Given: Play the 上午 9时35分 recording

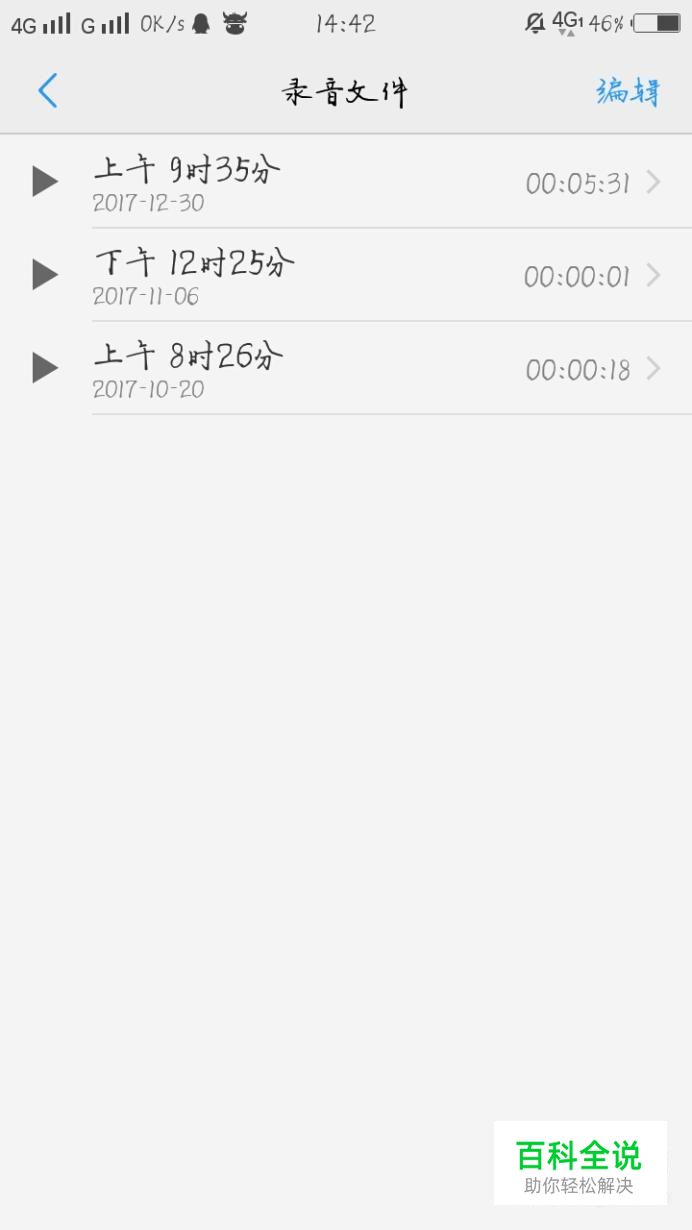Looking at the screenshot, I should click(45, 182).
